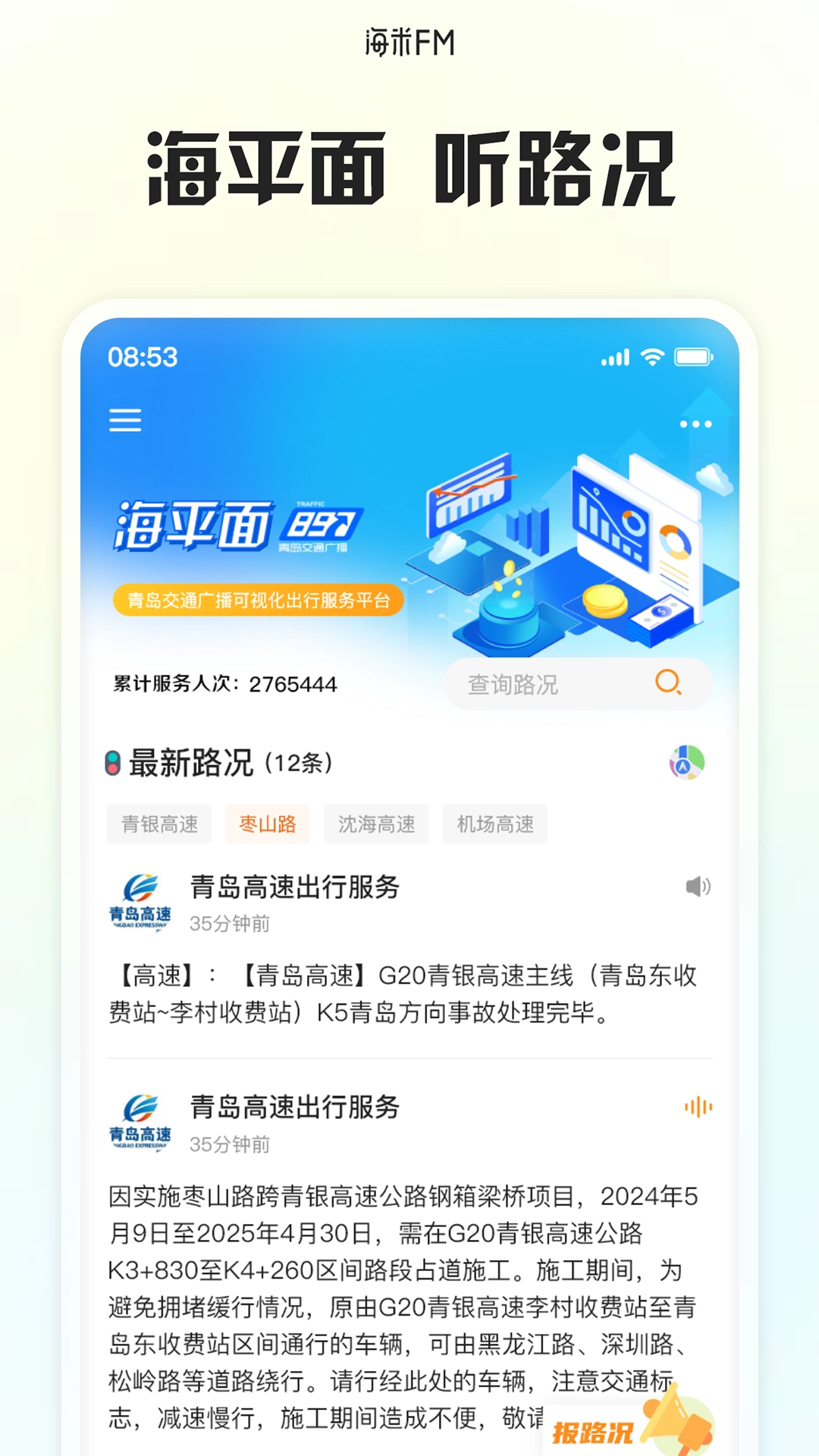Image resolution: width=819 pixels, height=1456 pixels.
Task: Select the 青银高速 filter tab
Action: click(x=159, y=824)
